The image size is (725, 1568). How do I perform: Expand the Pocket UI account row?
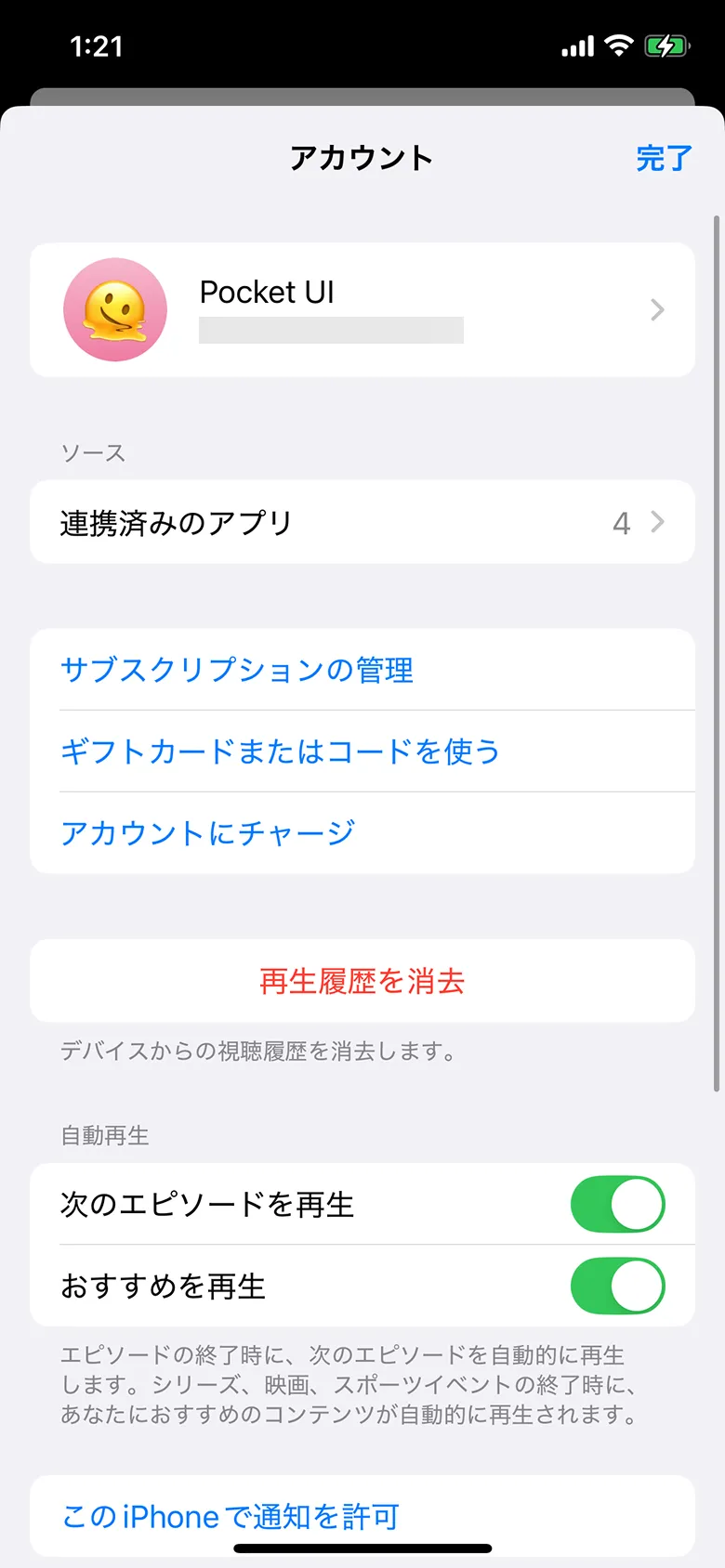point(362,309)
